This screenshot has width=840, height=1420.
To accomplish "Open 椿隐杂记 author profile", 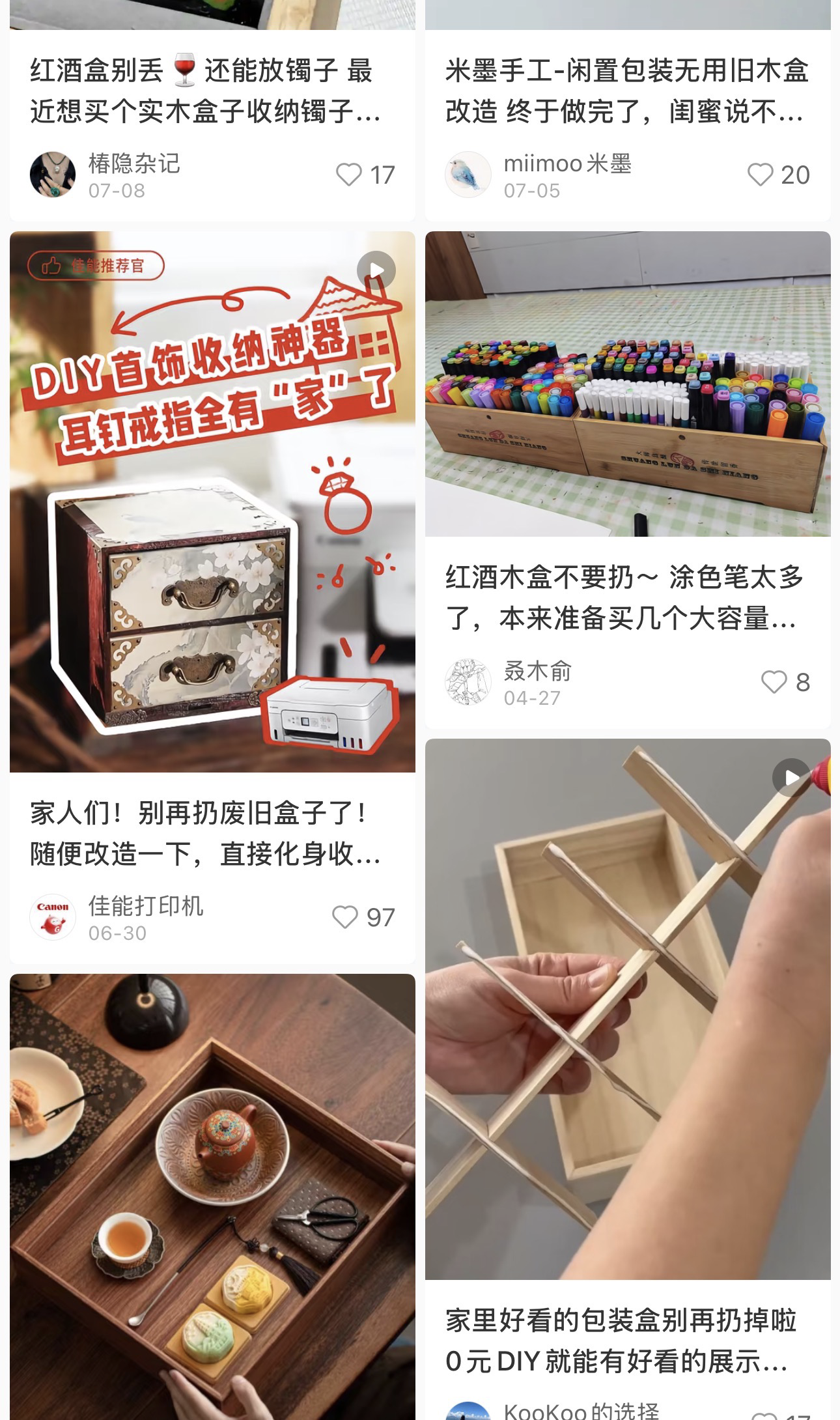I will tap(53, 175).
